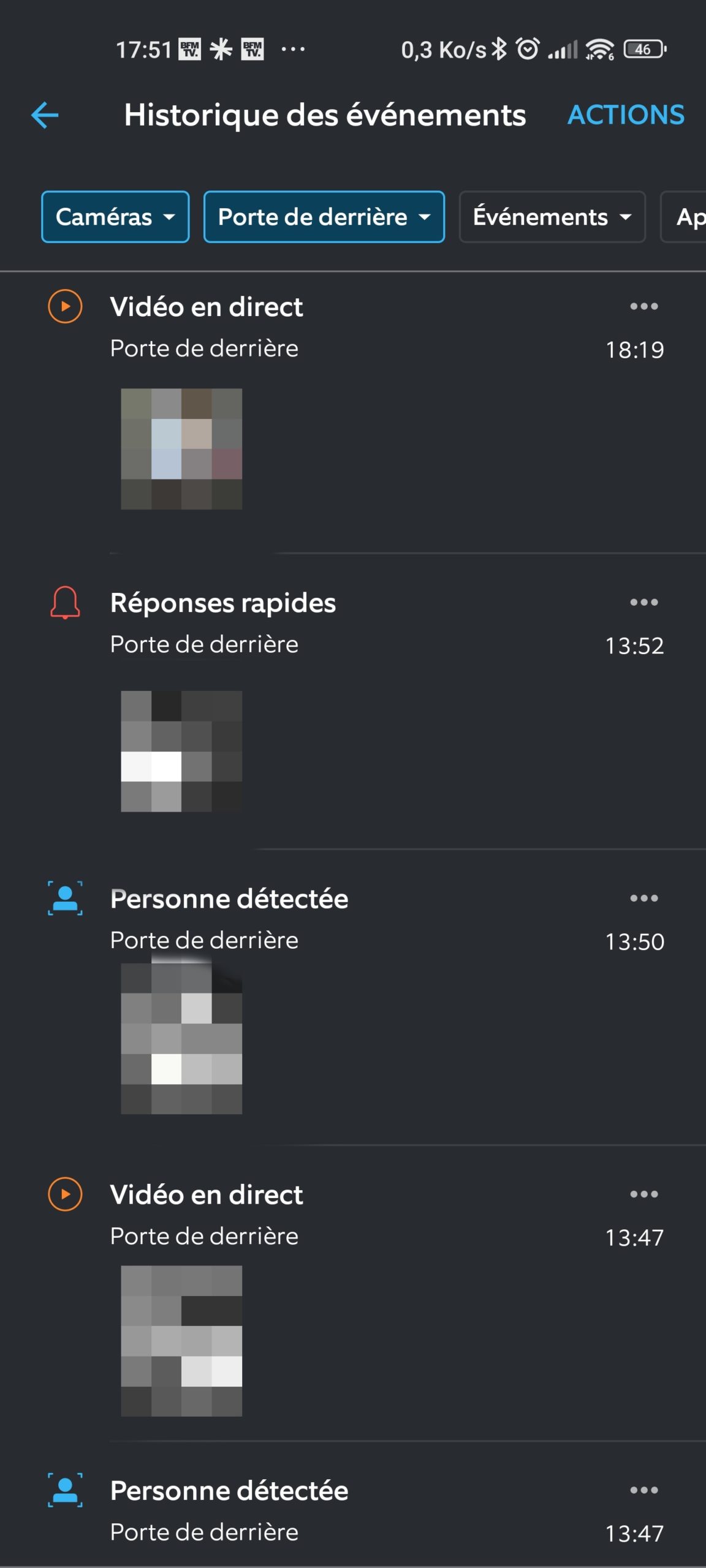The image size is (706, 1568).
Task: Open more options for Personne détectée at 13:47
Action: [643, 1490]
